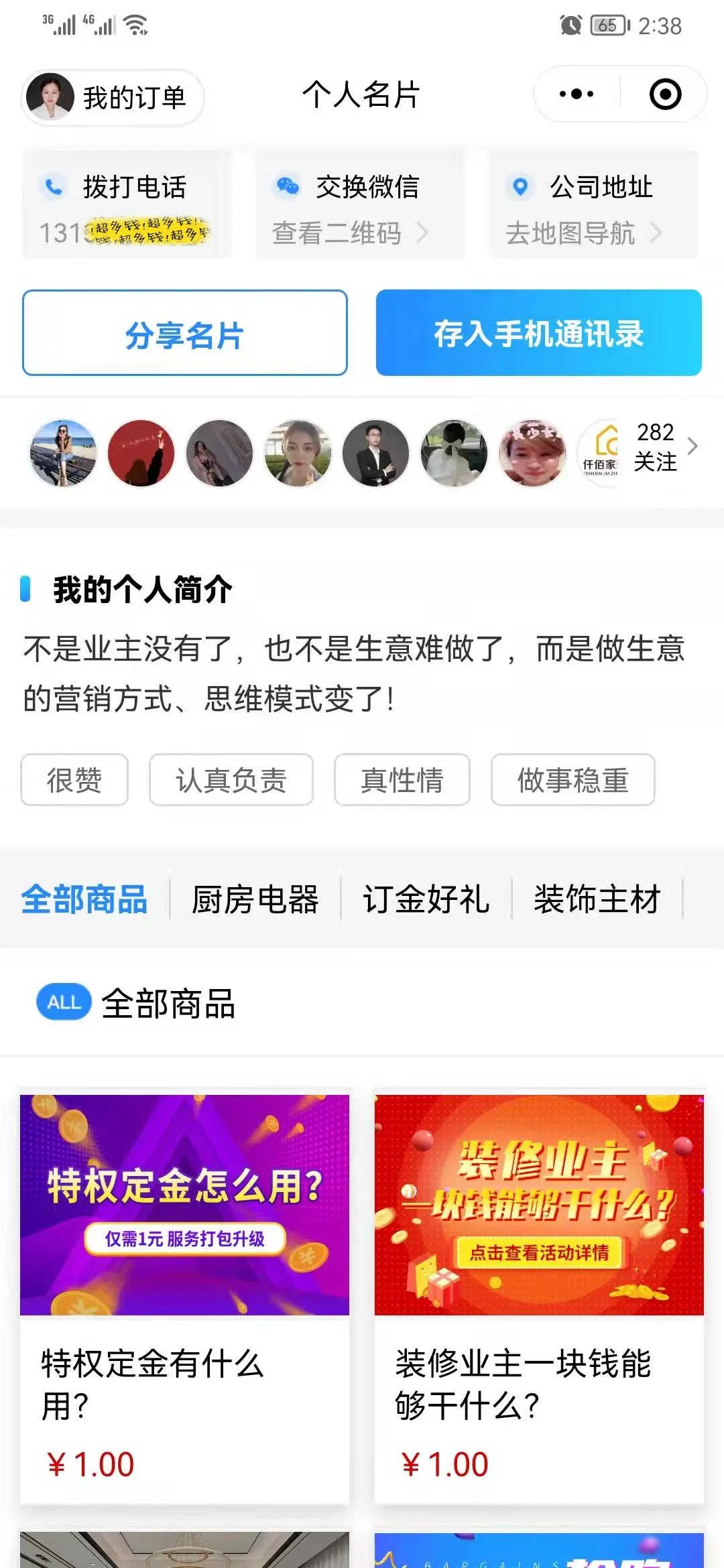Close the mini program with the circle icon
724x1568 pixels.
click(x=665, y=94)
